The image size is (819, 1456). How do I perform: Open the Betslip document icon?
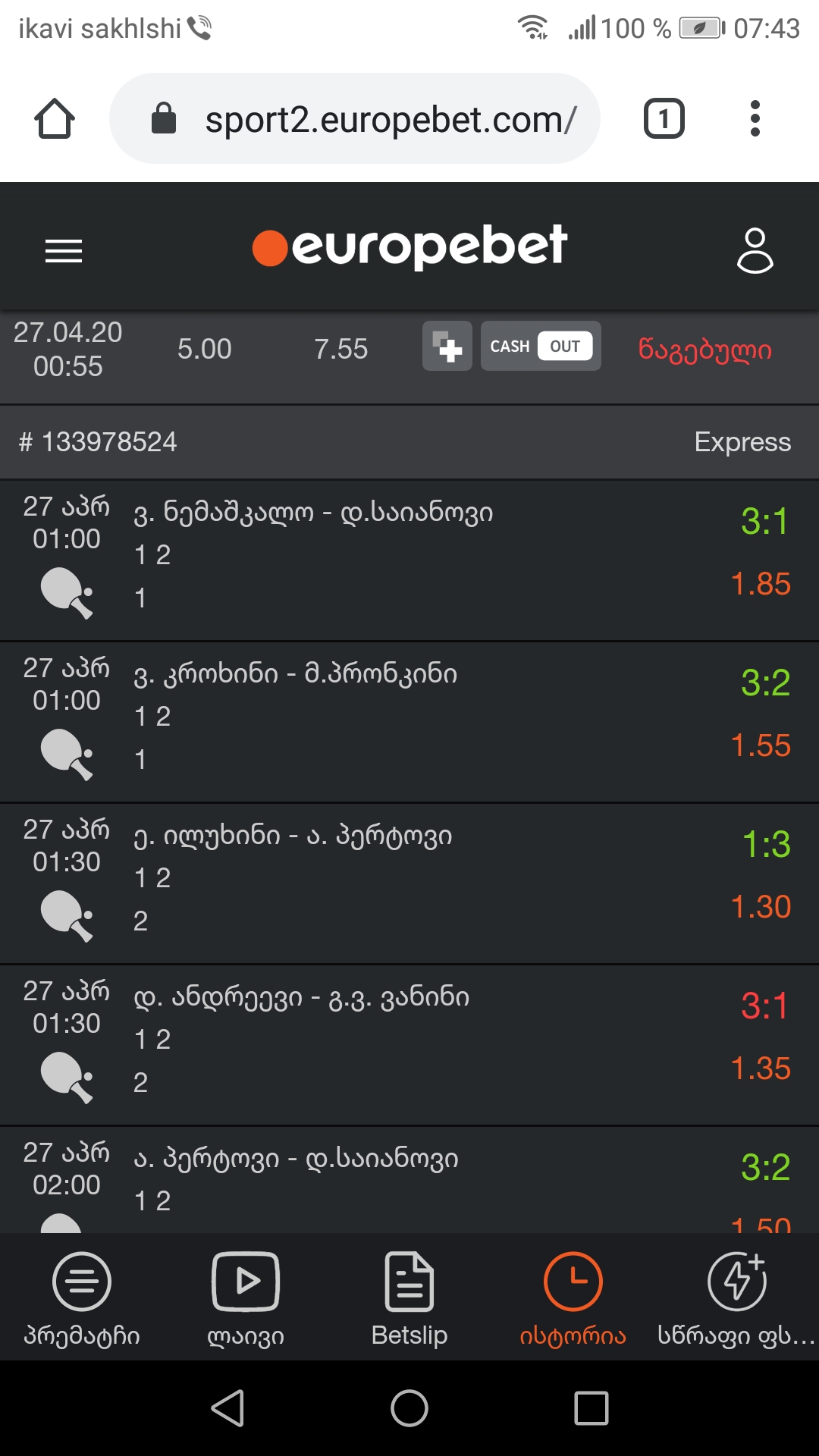409,1283
